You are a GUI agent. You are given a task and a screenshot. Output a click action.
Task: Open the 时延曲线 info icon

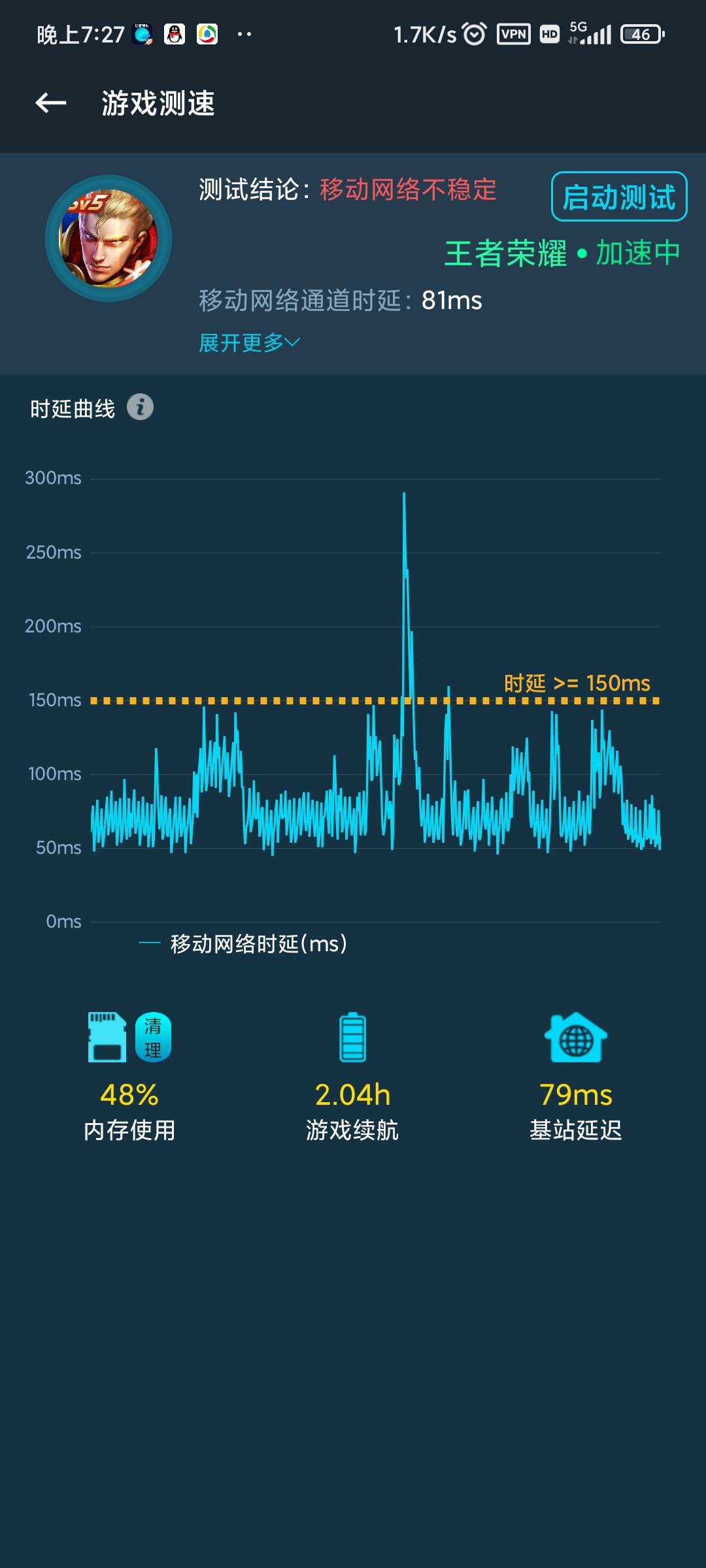(140, 407)
